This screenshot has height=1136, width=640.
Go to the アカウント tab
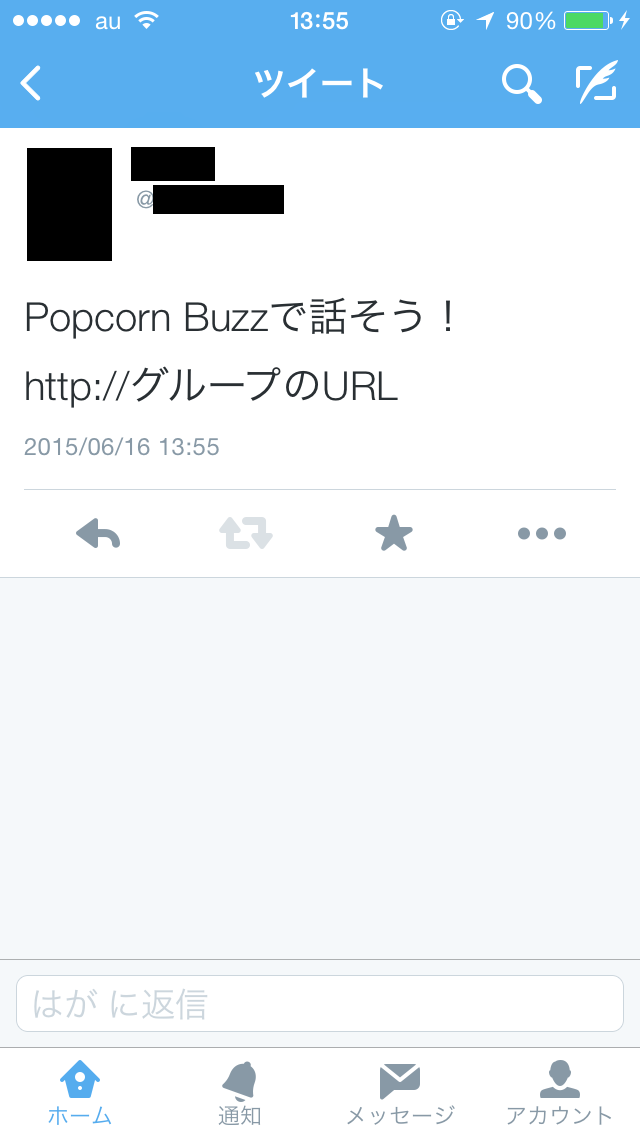(x=559, y=1092)
